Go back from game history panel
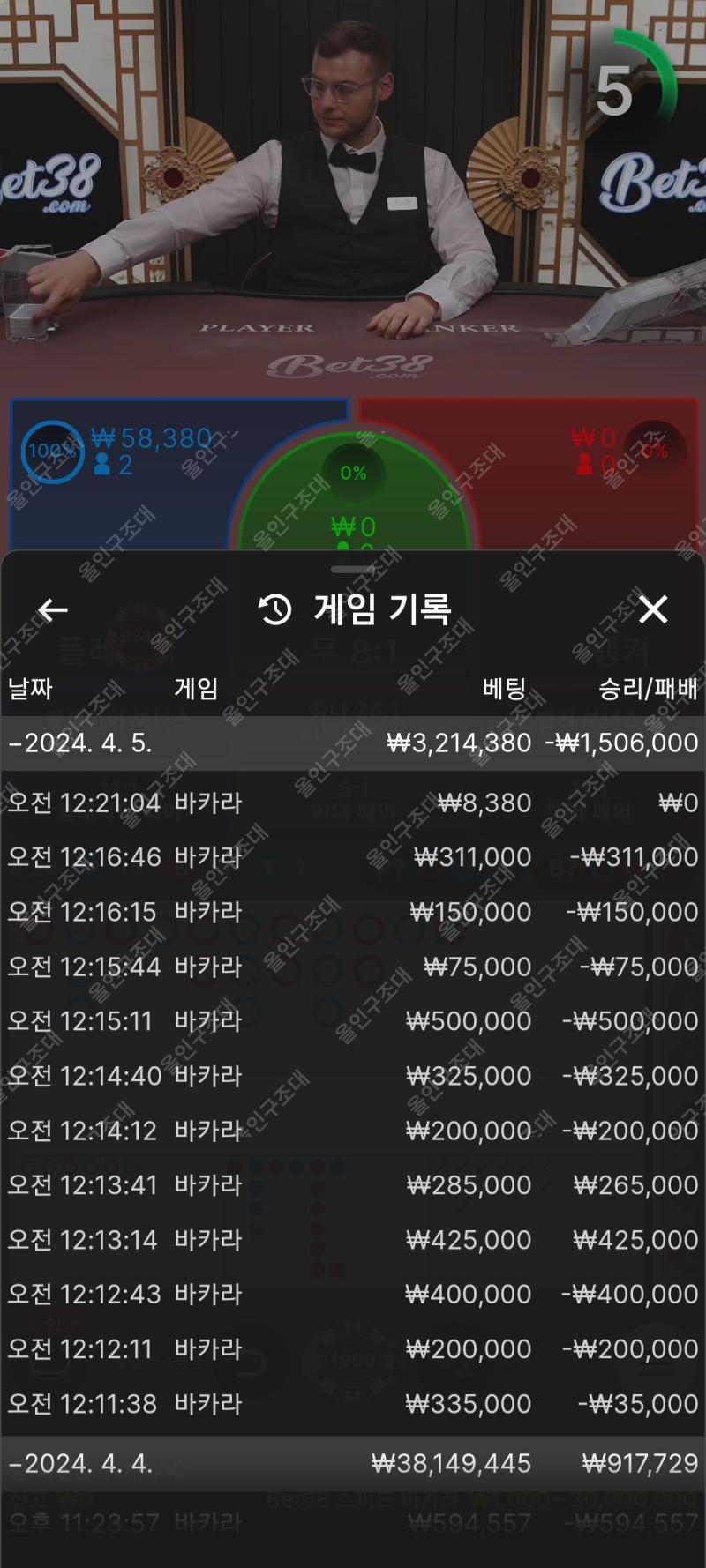 [53, 609]
